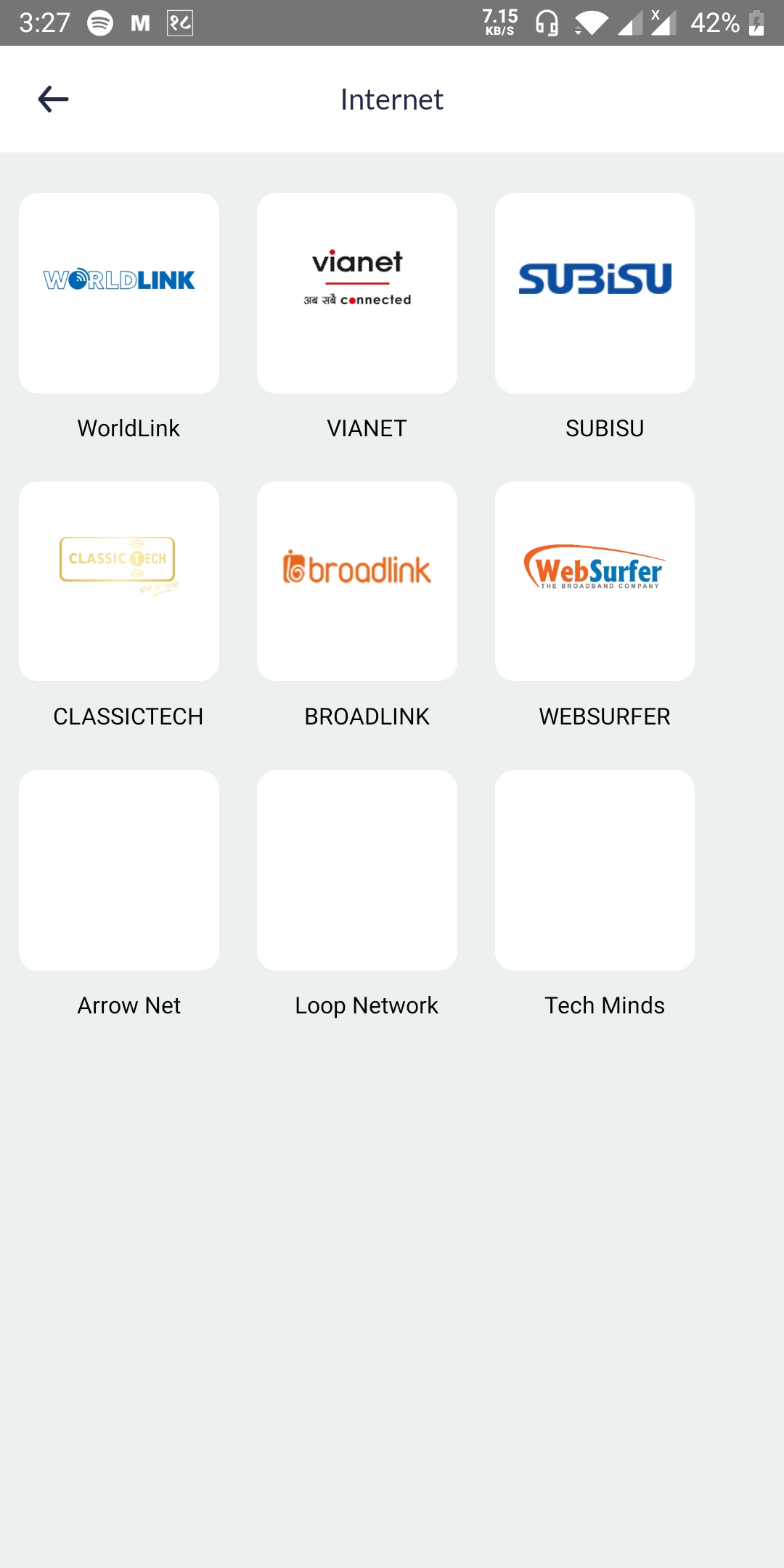Choose Loop Network tile
The width and height of the screenshot is (784, 1568).
coord(357,870)
